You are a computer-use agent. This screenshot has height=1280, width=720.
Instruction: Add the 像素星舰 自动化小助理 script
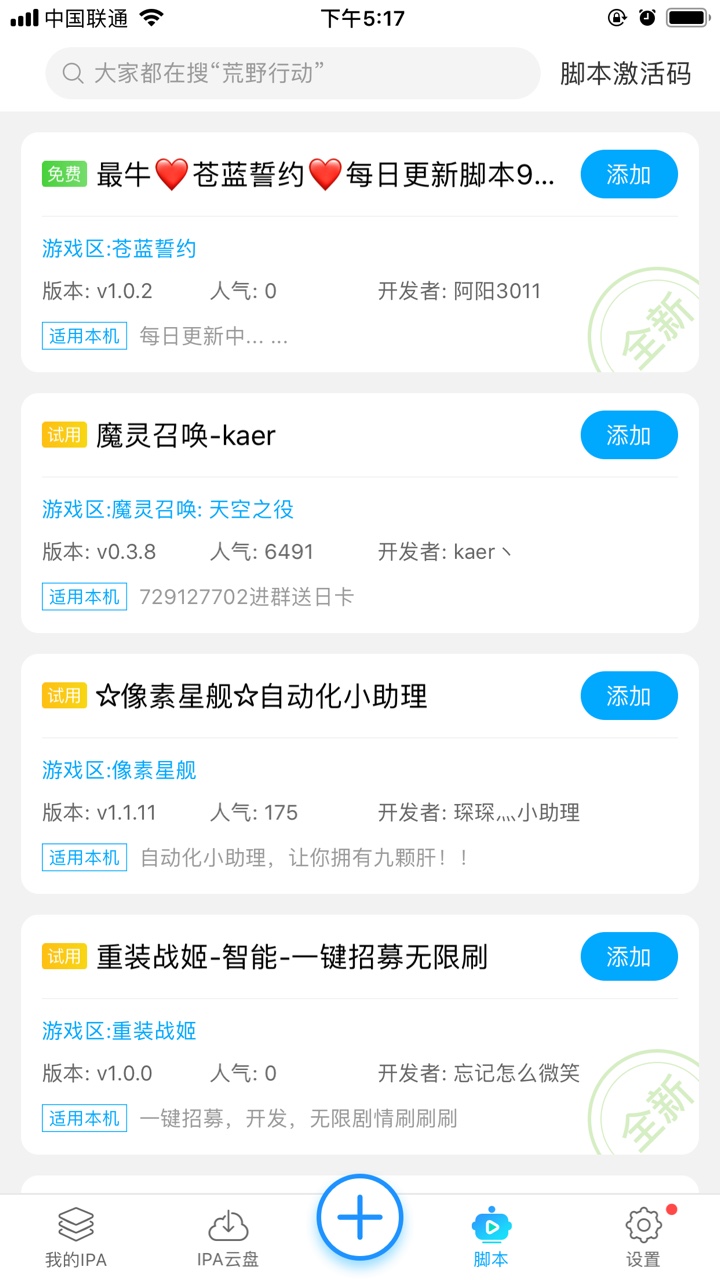click(x=629, y=697)
